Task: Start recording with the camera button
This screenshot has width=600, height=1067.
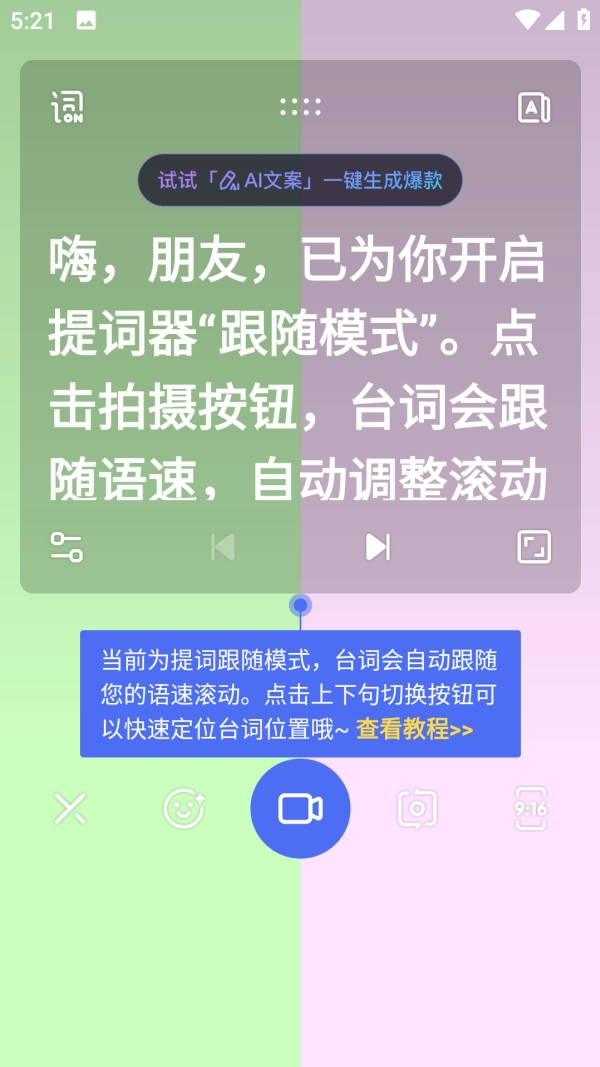Action: click(x=300, y=808)
